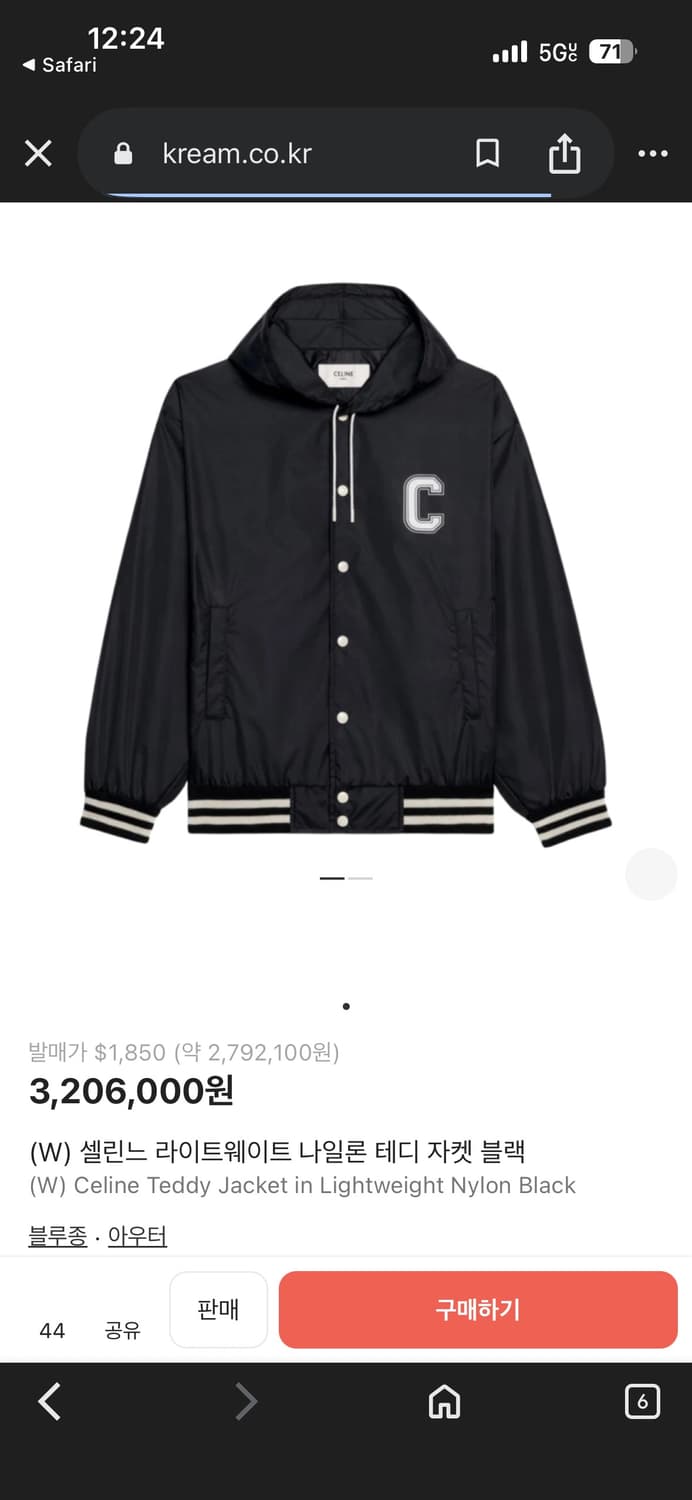Close the in-app browser page

click(x=38, y=154)
